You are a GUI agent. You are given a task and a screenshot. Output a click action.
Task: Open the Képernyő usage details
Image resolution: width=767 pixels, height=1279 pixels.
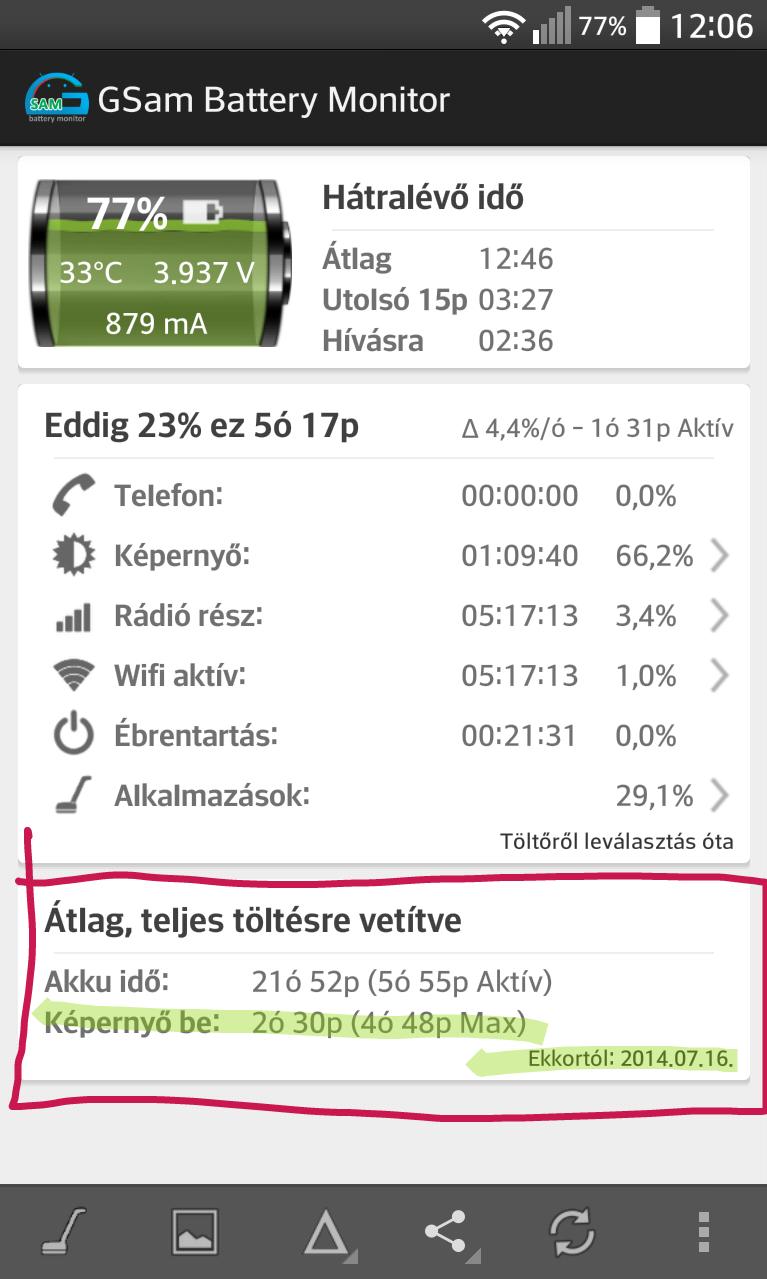click(383, 556)
